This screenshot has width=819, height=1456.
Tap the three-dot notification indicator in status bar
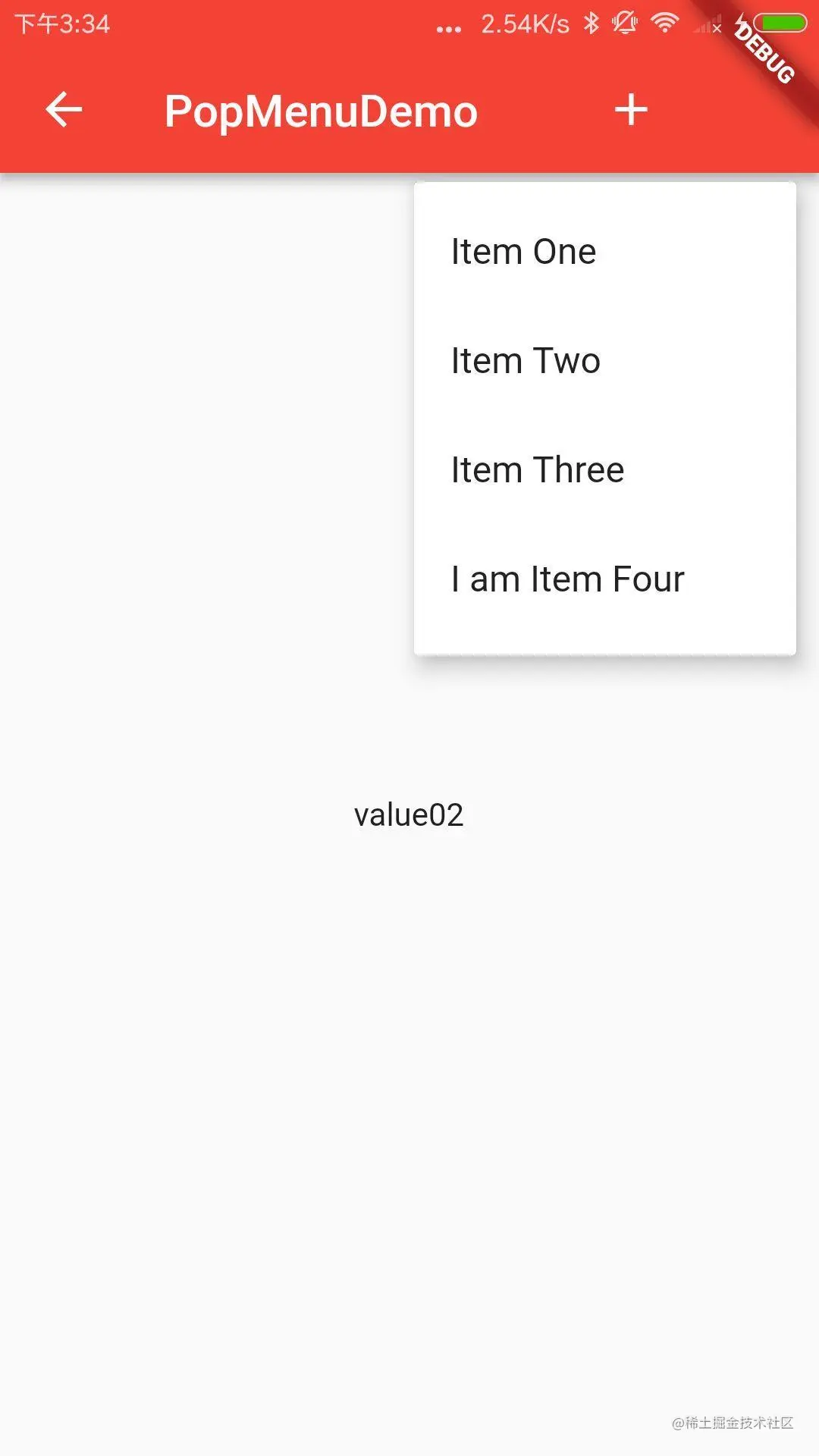pos(449,27)
